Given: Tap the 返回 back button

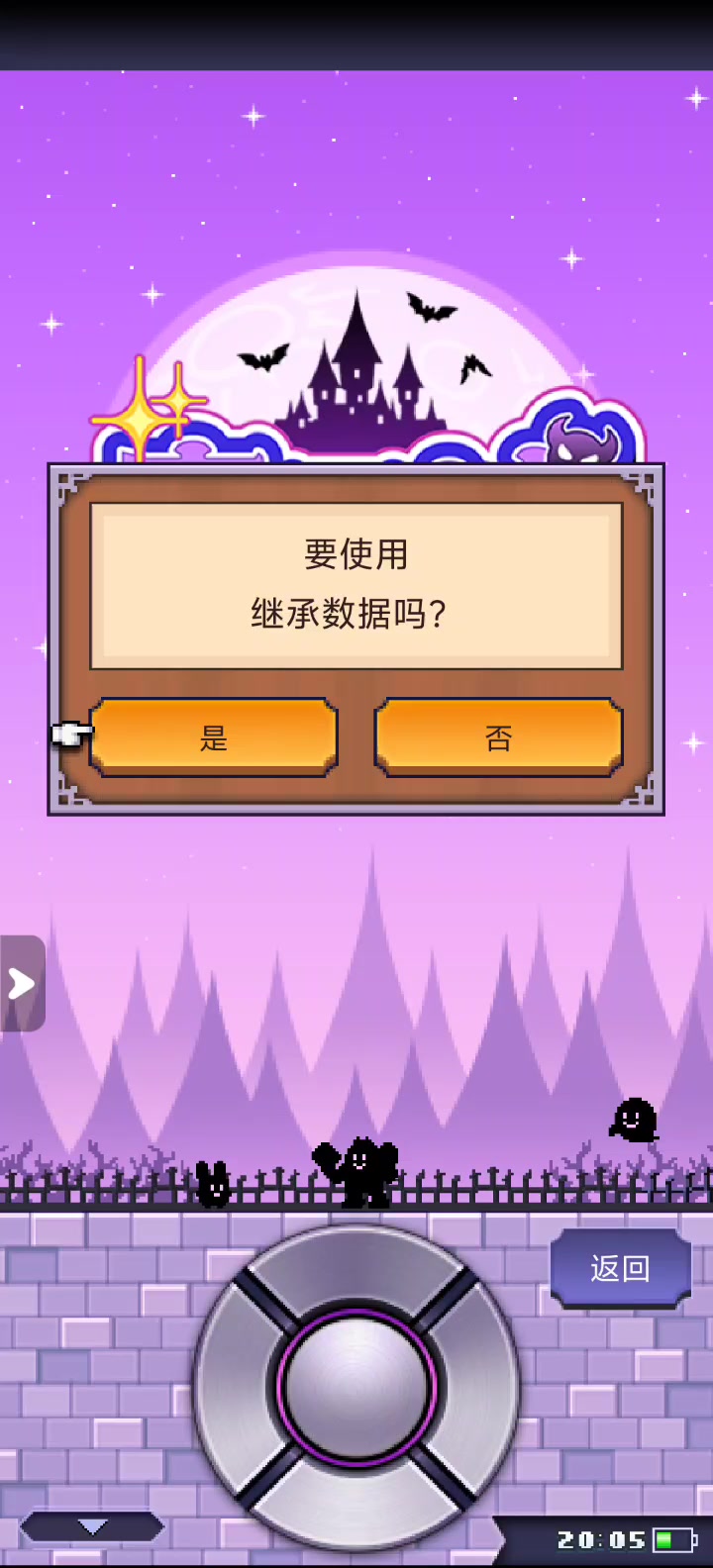Looking at the screenshot, I should (620, 1268).
